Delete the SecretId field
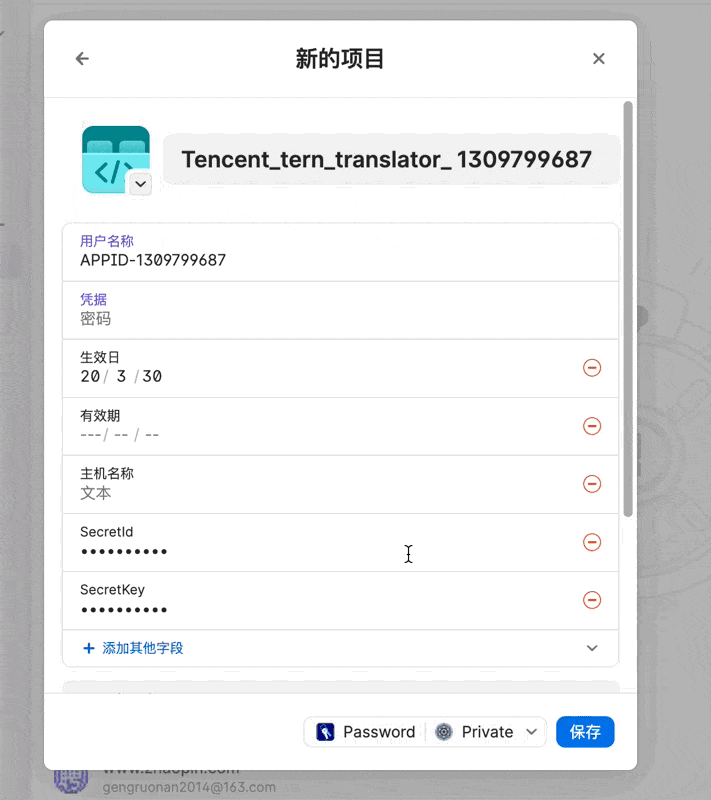The width and height of the screenshot is (711, 800). coord(592,542)
